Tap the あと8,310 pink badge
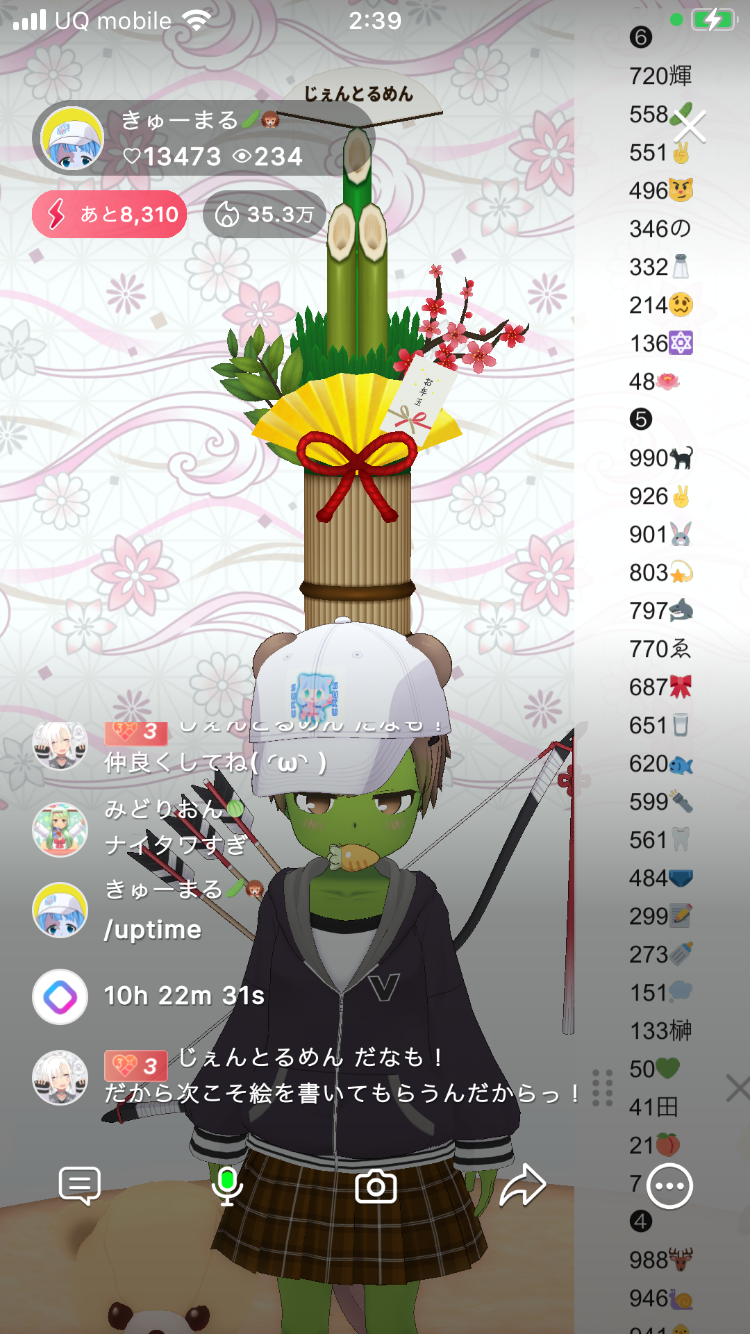This screenshot has height=1334, width=750. pos(110,214)
